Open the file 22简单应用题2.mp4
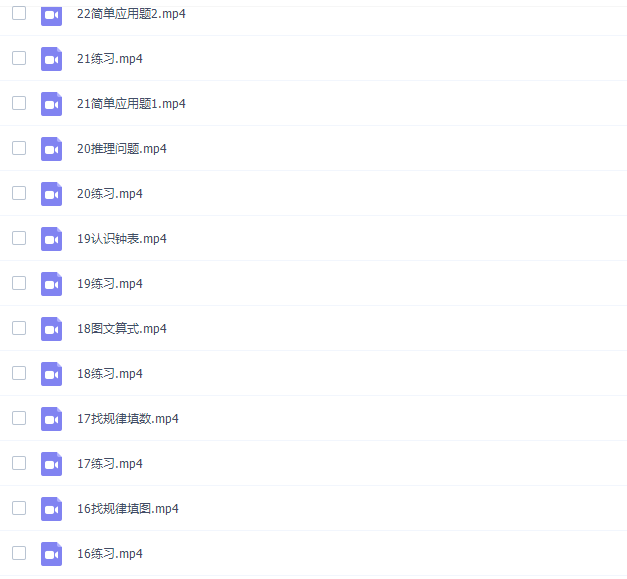Image resolution: width=627 pixels, height=579 pixels. [130, 14]
